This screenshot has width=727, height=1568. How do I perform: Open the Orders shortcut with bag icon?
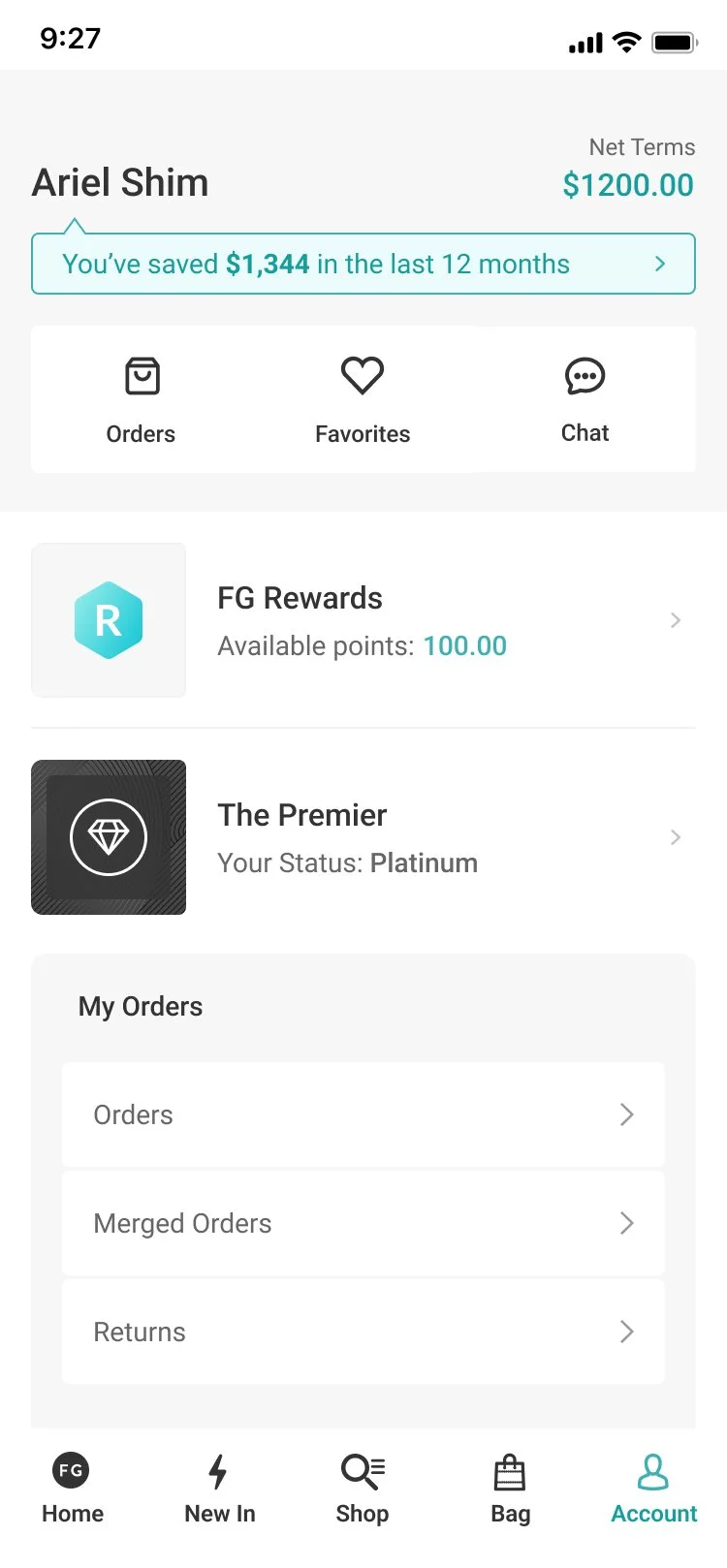point(142,399)
